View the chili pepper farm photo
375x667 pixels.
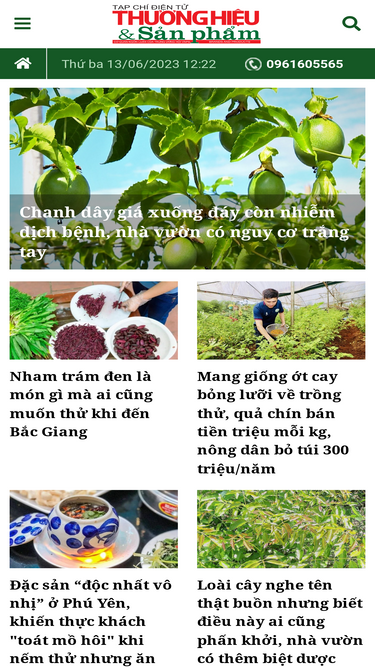281,320
